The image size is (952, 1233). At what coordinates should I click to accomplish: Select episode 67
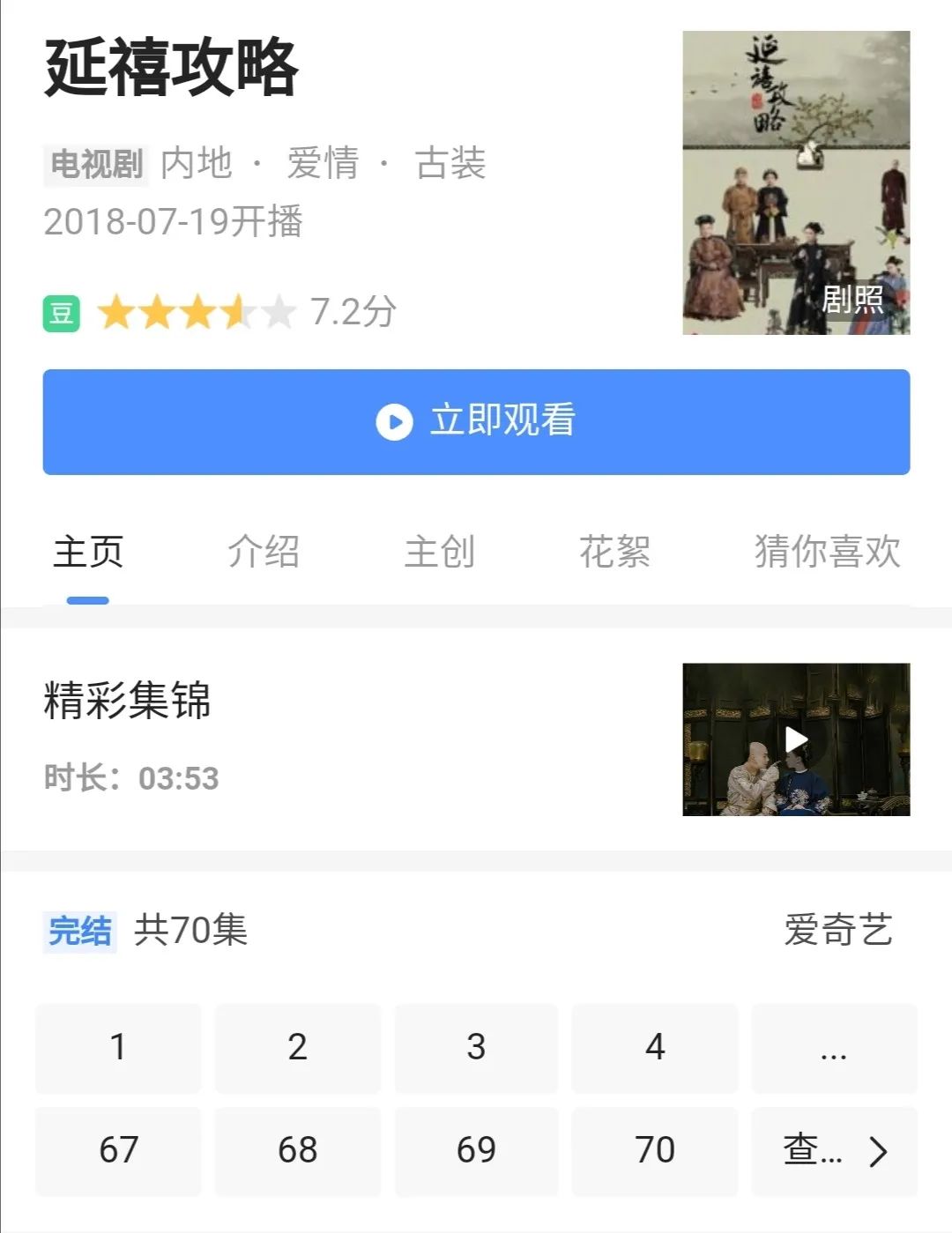(x=118, y=1151)
